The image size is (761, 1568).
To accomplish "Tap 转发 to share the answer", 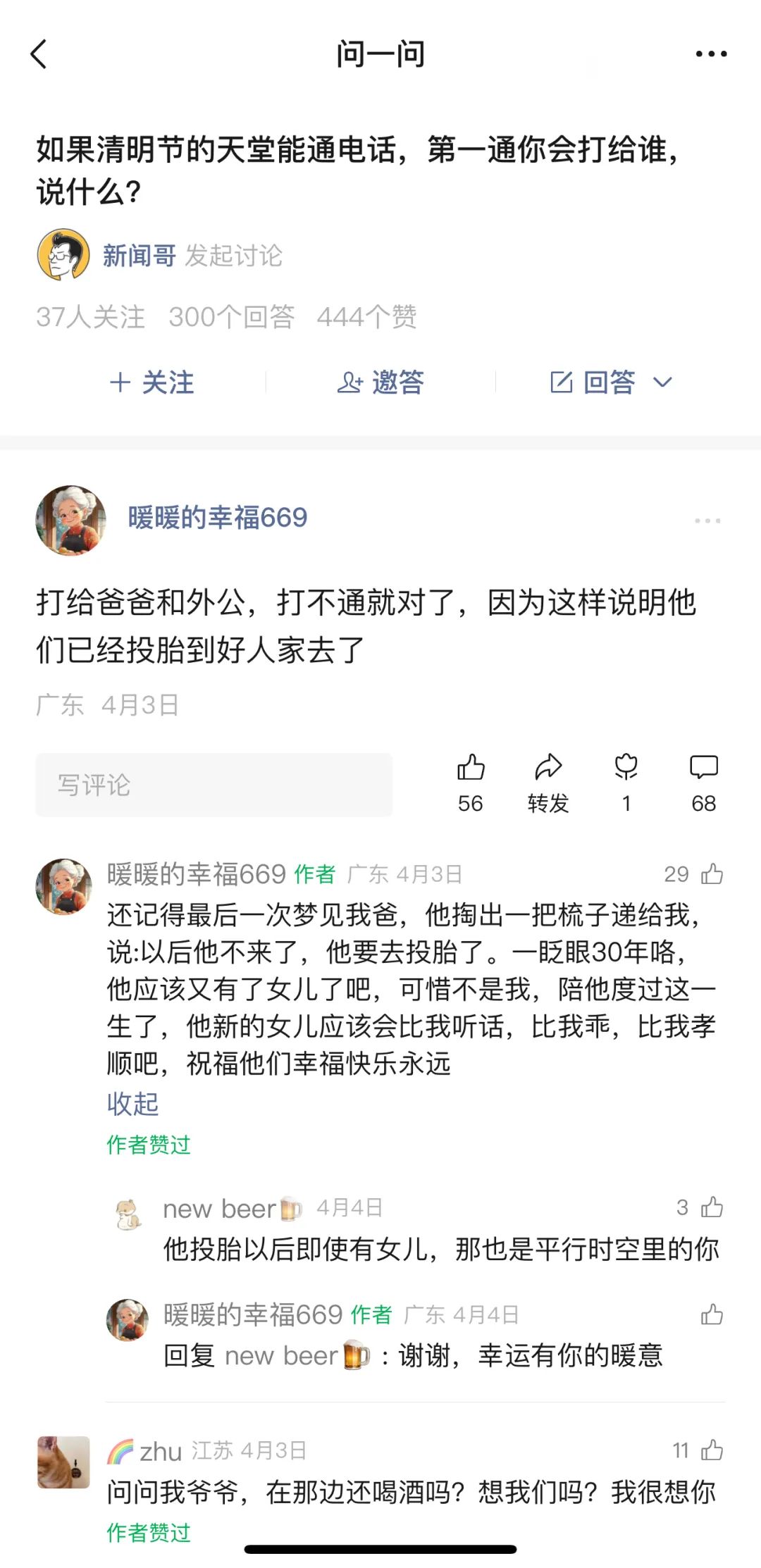I will tap(548, 783).
